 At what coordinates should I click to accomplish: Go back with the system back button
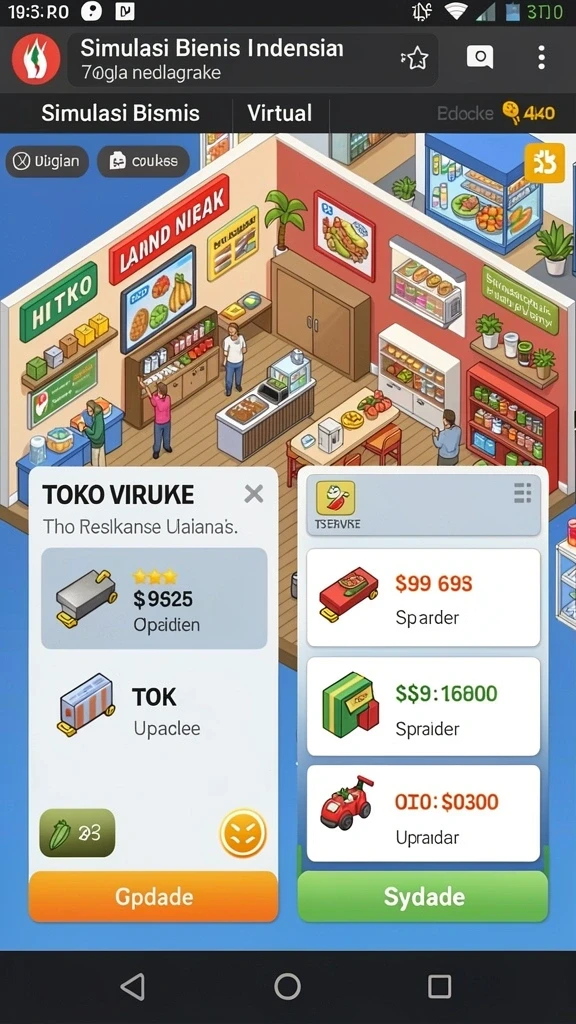(x=133, y=986)
